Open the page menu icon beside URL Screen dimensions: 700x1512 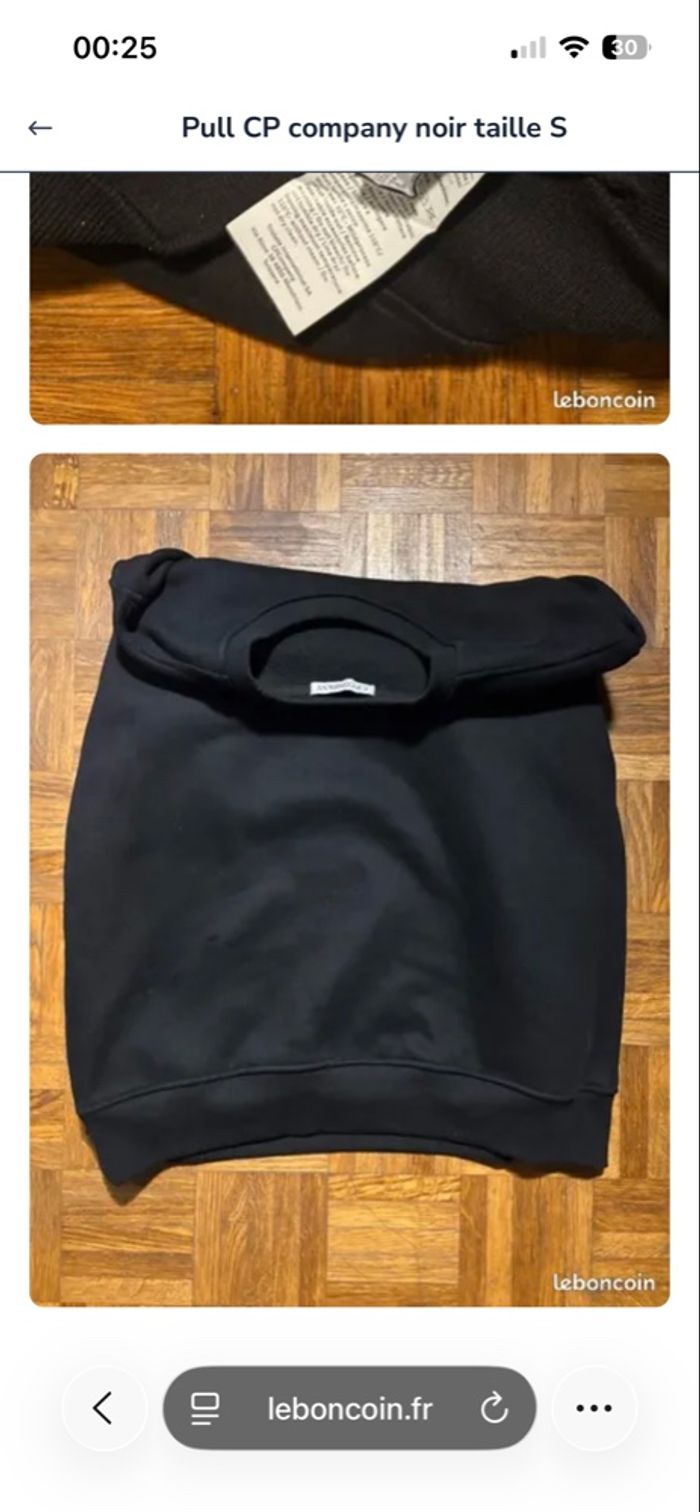205,1408
